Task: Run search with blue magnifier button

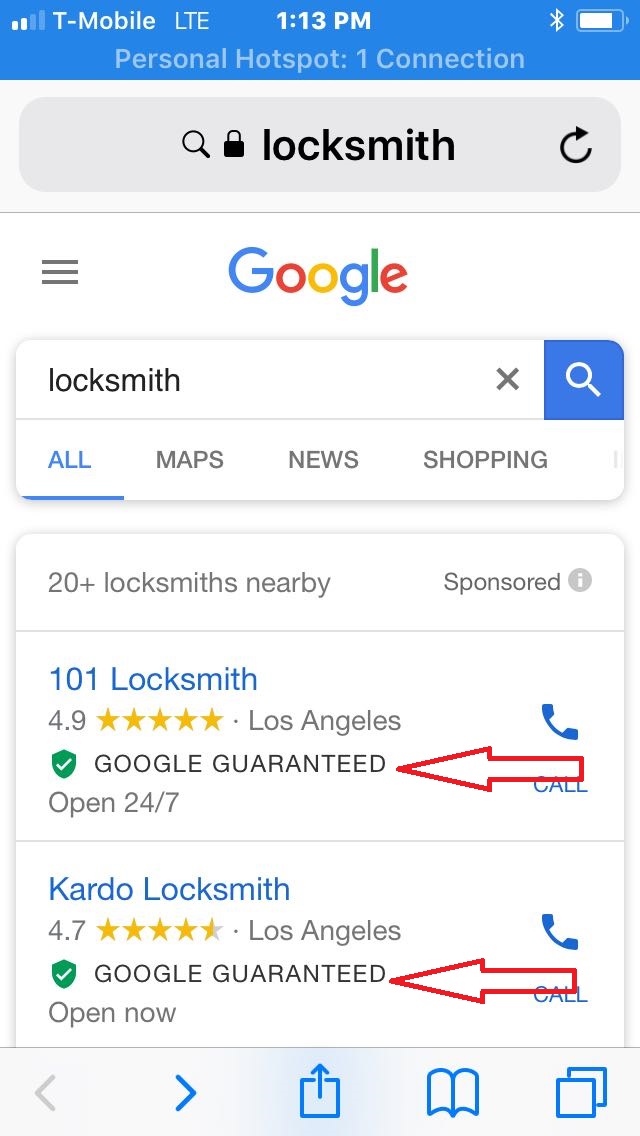Action: pos(583,380)
